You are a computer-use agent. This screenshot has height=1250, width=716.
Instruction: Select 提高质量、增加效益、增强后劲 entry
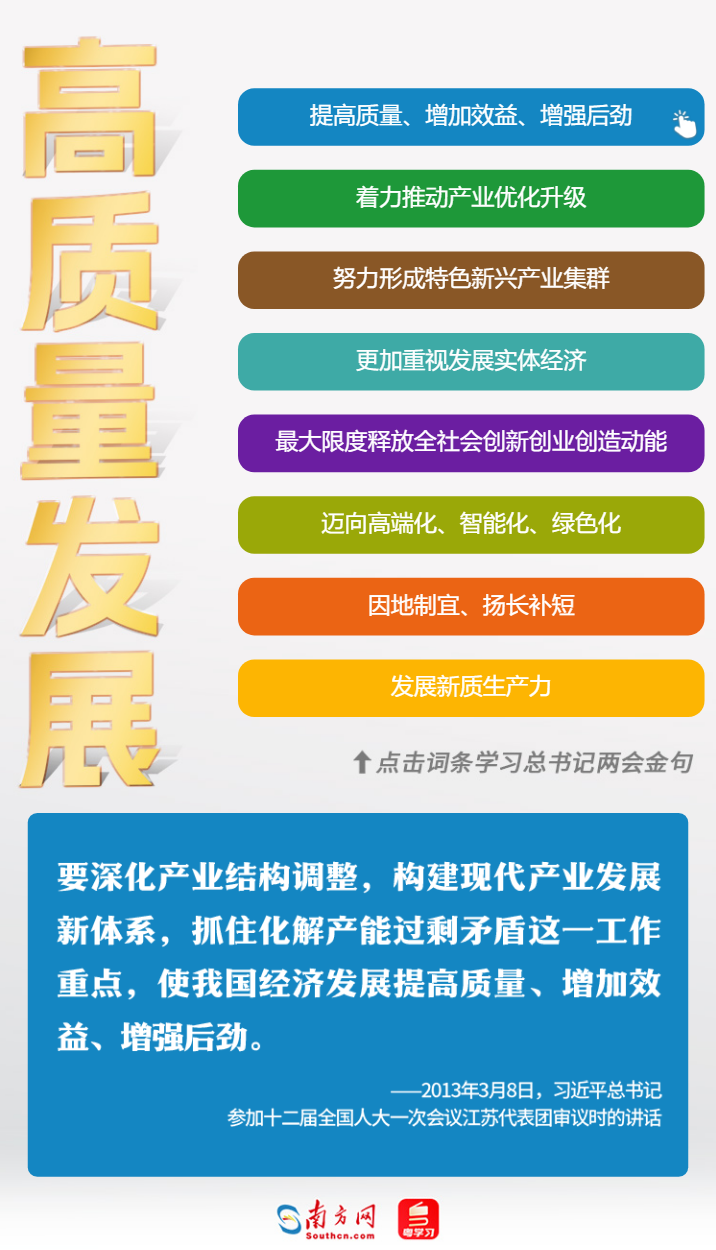pyautogui.click(x=470, y=117)
